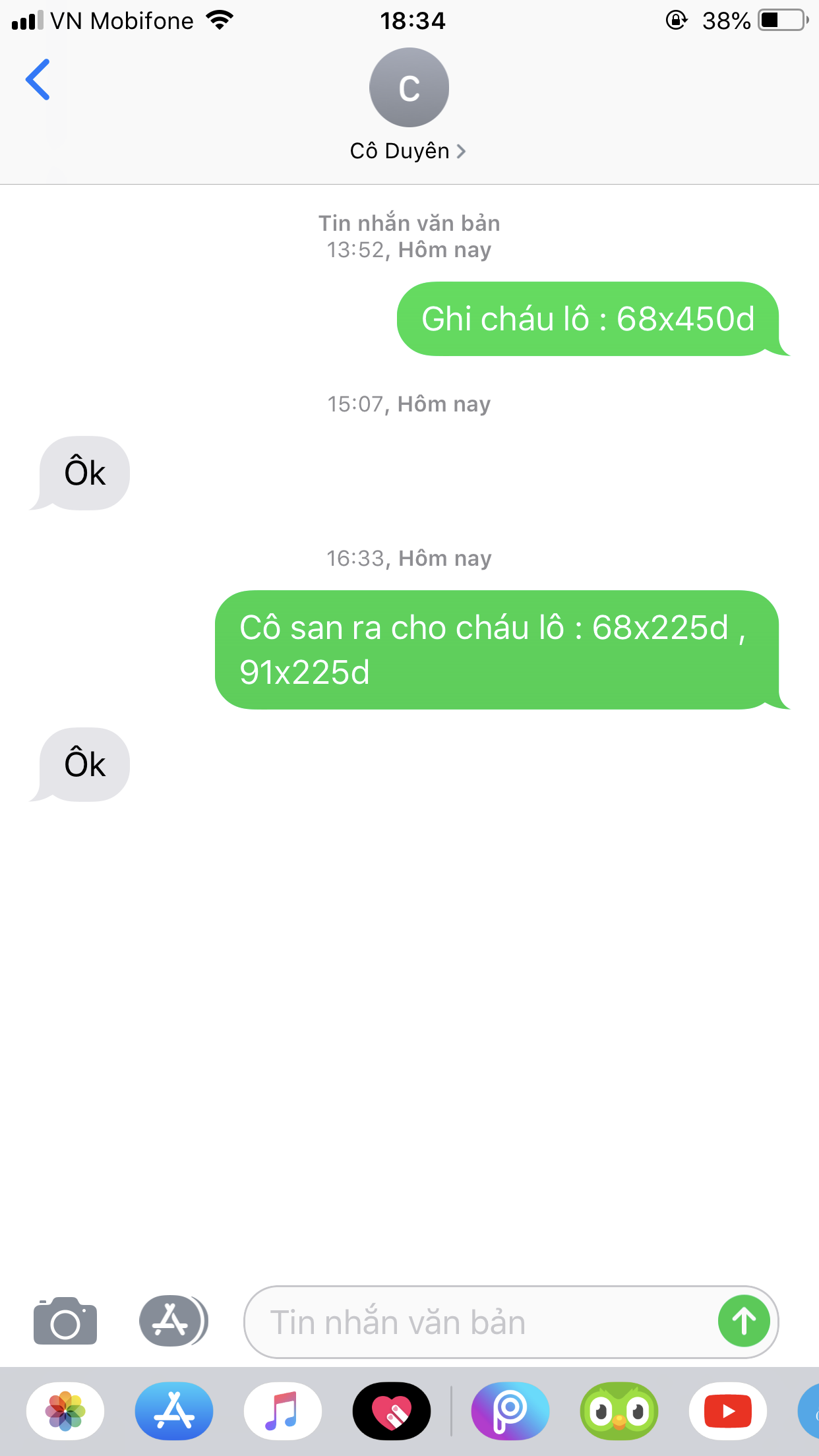The width and height of the screenshot is (819, 1456).
Task: Send the message with the green arrow
Action: 744,1321
